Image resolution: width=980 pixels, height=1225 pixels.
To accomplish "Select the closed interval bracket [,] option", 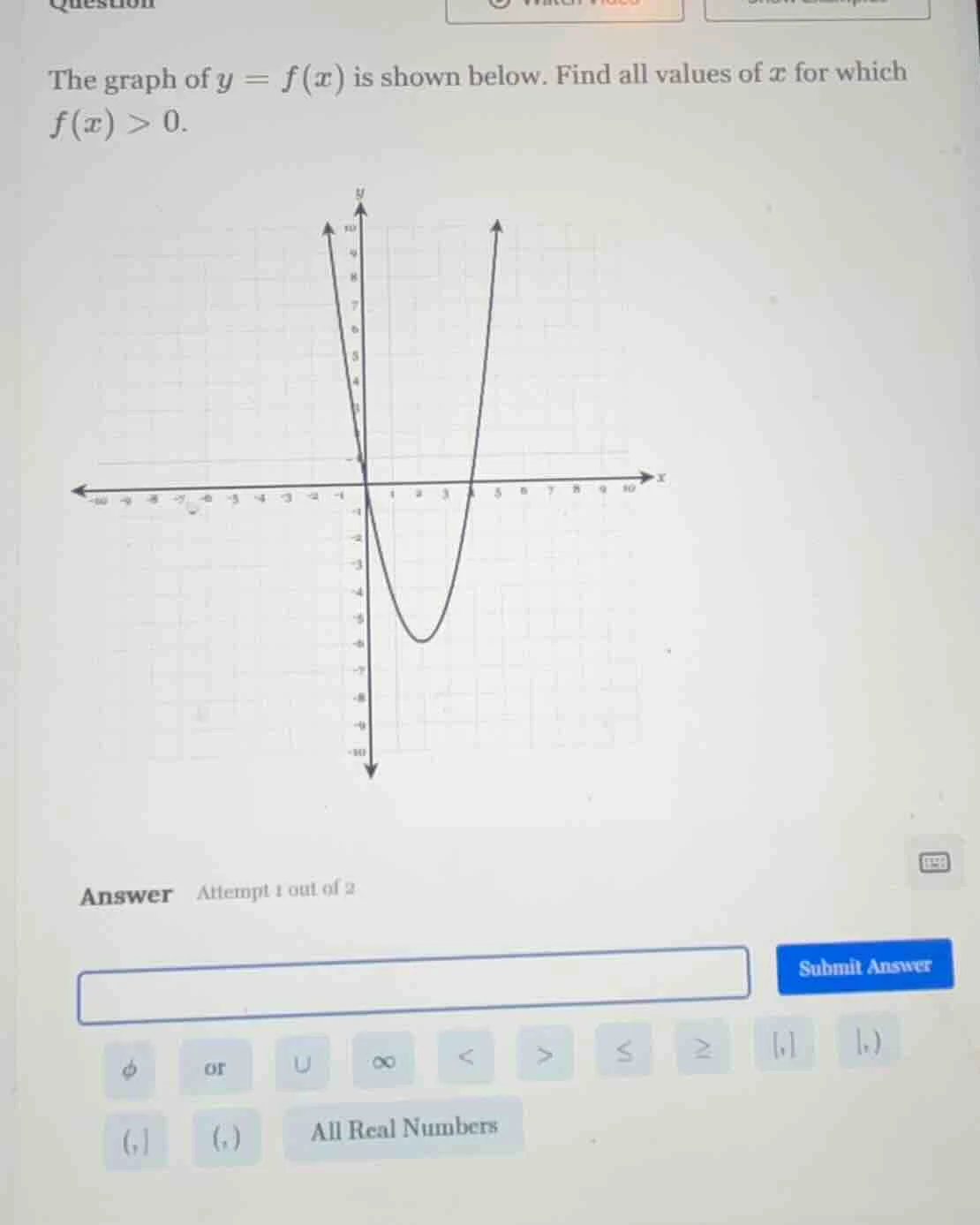I will click(x=784, y=1044).
